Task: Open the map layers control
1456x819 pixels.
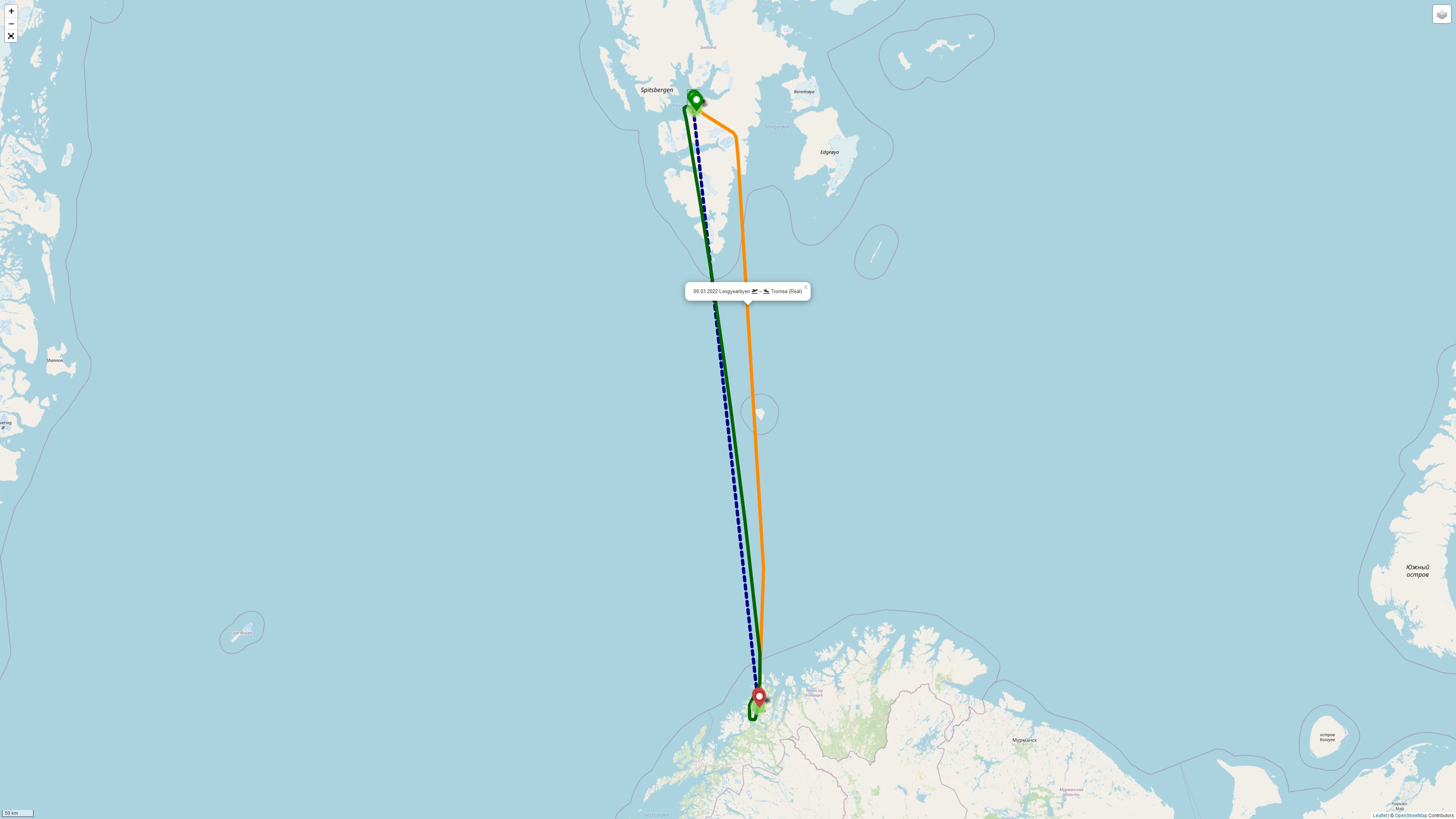Action: [x=1441, y=14]
